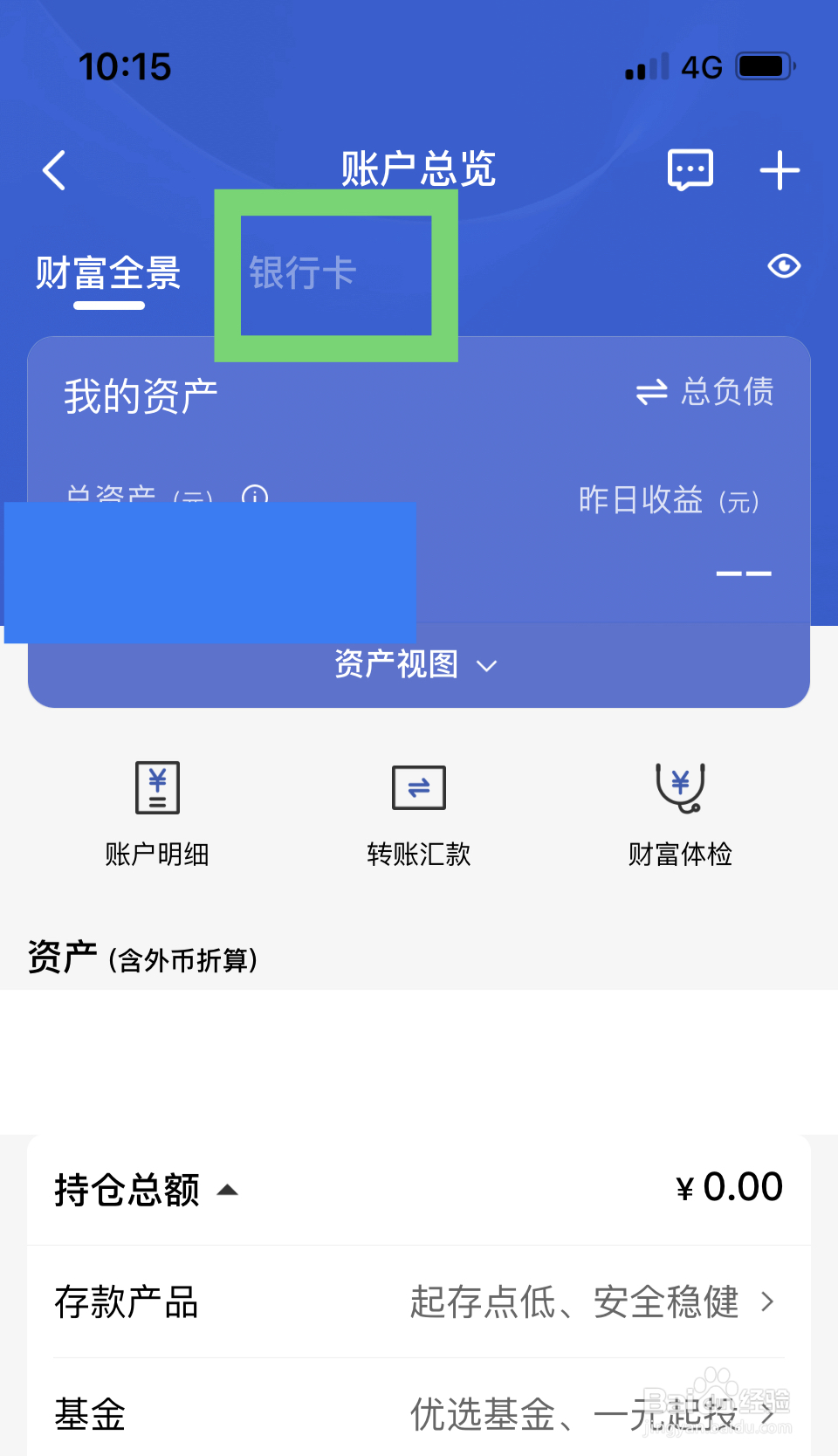
Task: Collapse 持仓总额 using its arrow toggle
Action: coord(229,1190)
